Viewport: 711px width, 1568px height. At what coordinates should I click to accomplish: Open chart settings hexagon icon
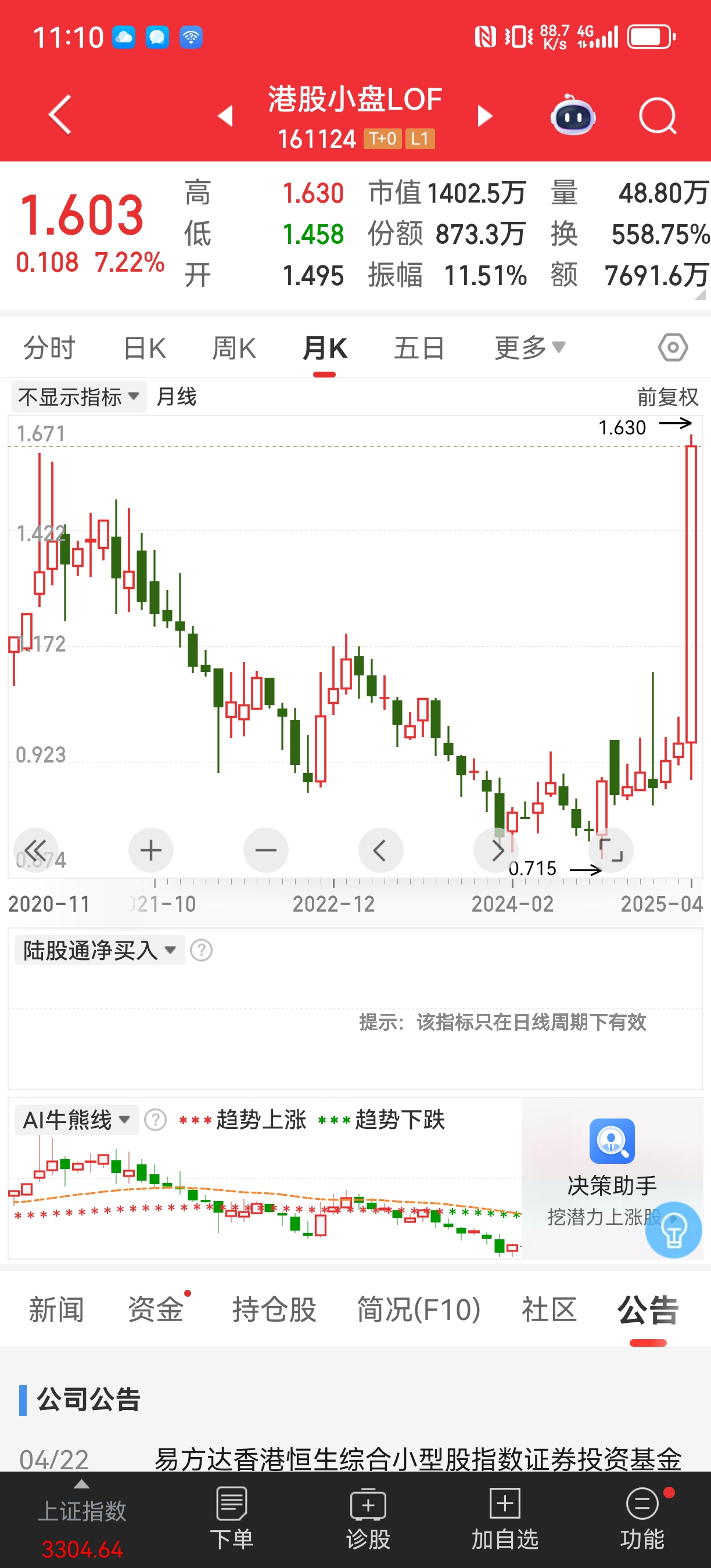673,348
